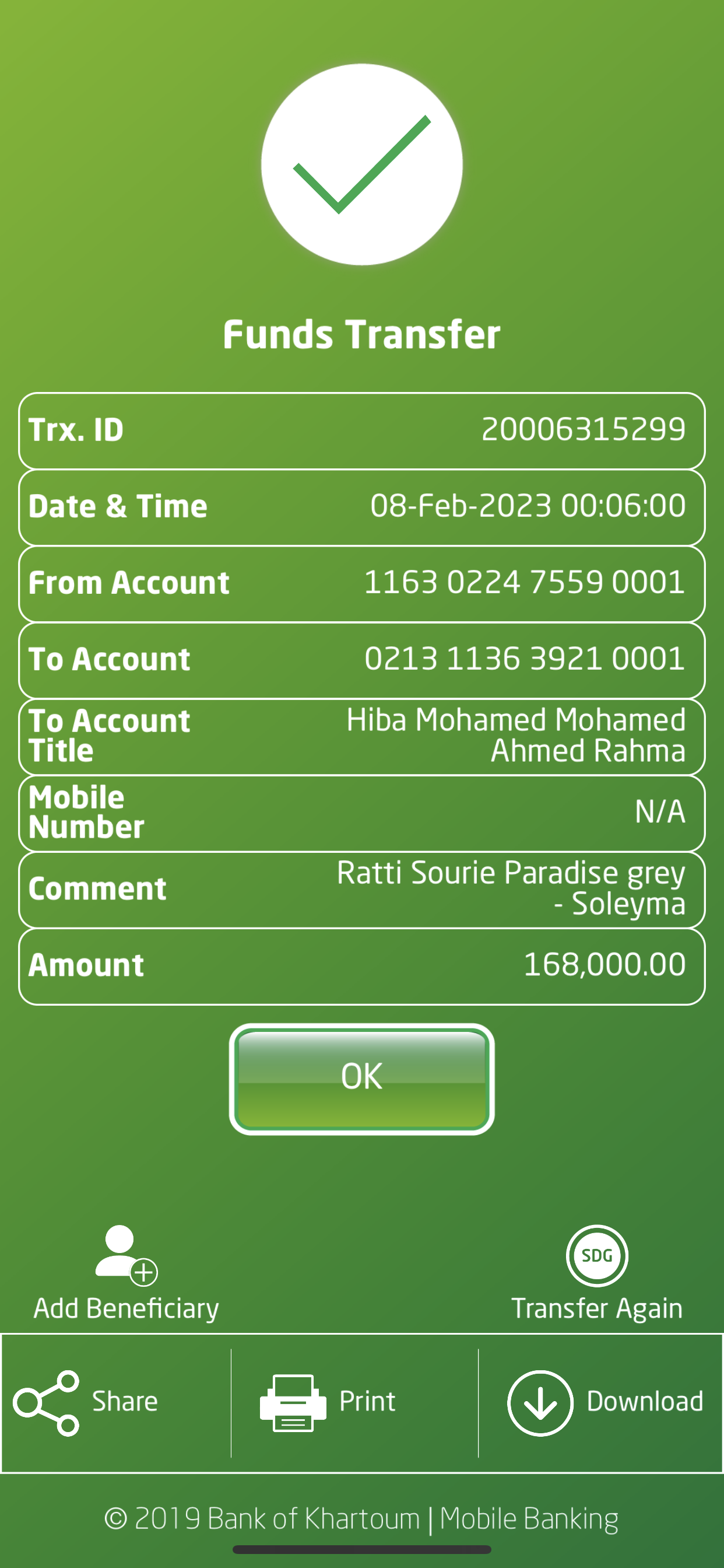Download the transaction receipt
The image size is (724, 1568).
(604, 1402)
